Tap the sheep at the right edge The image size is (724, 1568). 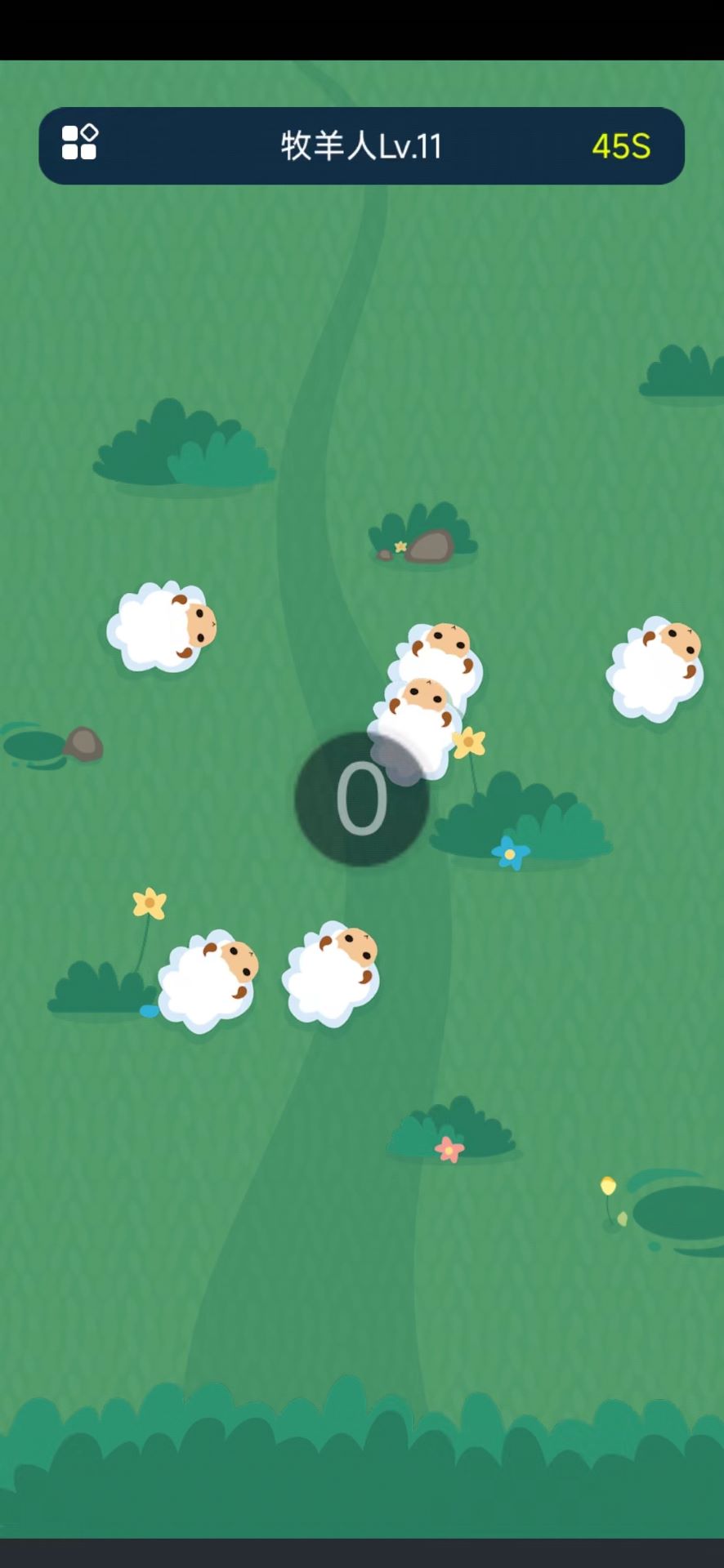[655, 670]
